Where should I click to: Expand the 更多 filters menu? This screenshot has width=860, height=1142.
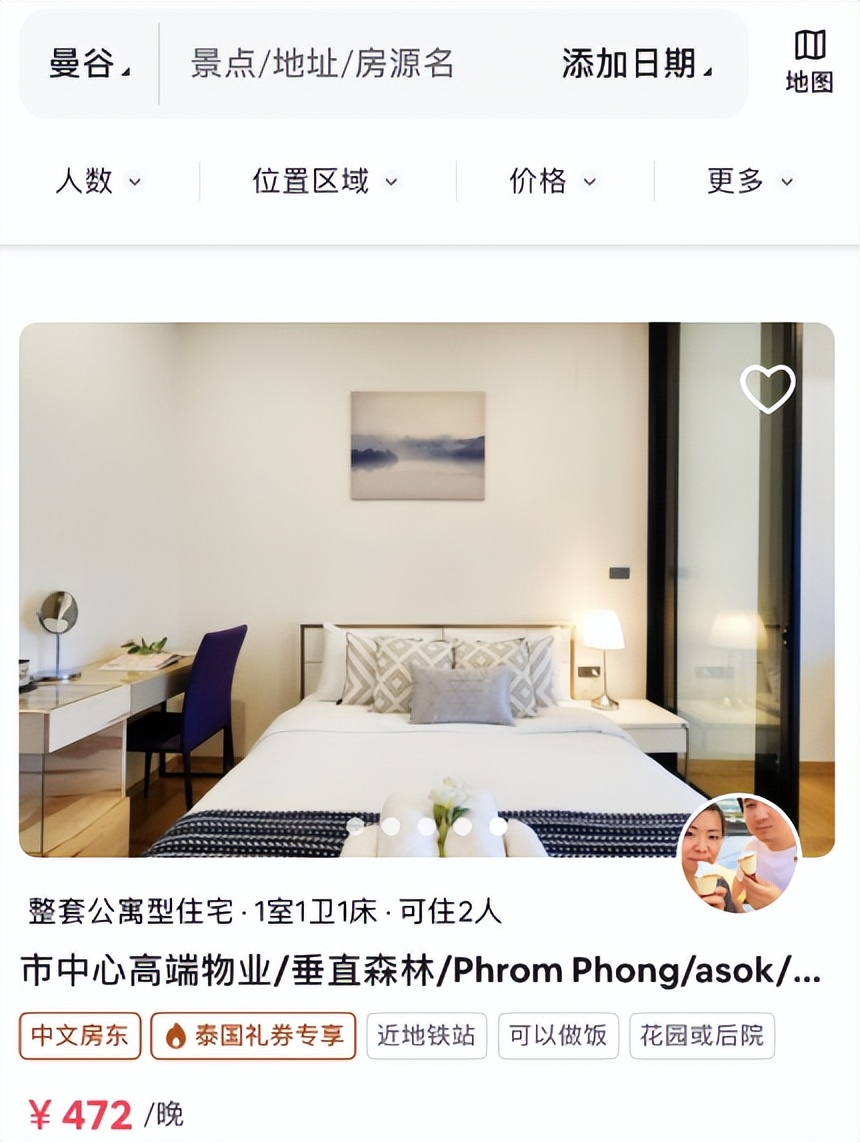751,182
